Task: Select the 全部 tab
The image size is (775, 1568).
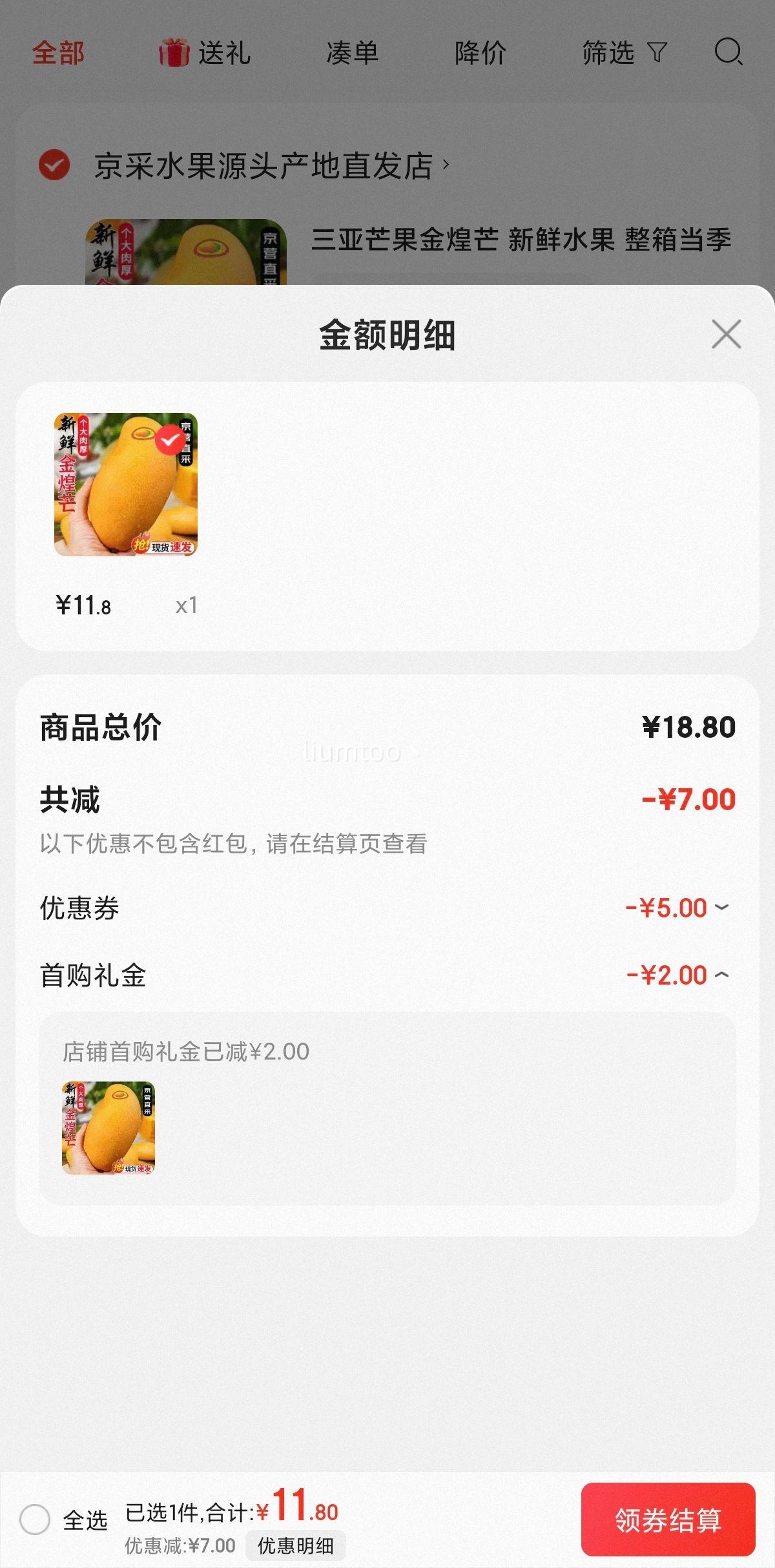Action: click(58, 53)
